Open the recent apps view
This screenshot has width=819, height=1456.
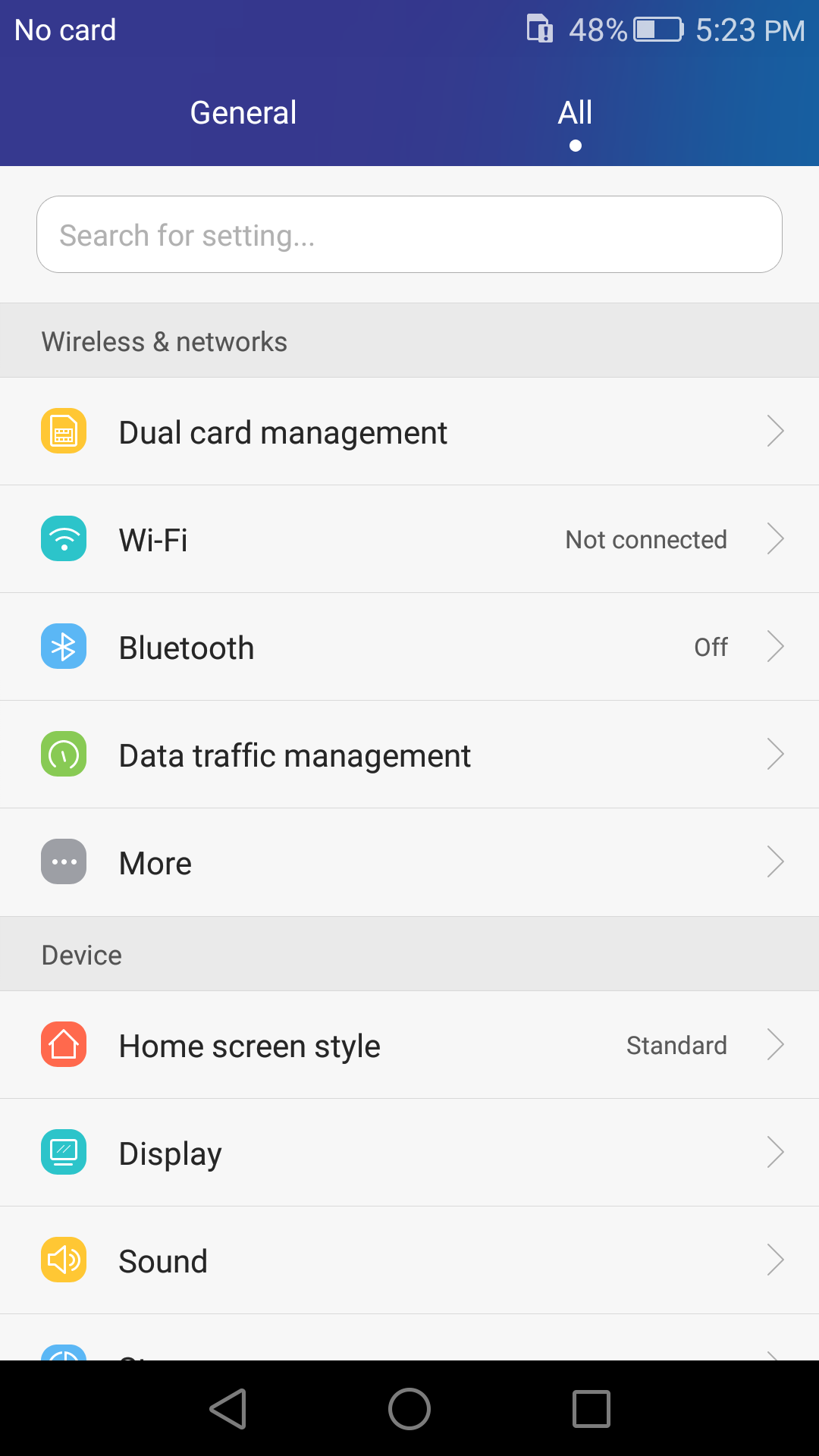pos(591,1409)
